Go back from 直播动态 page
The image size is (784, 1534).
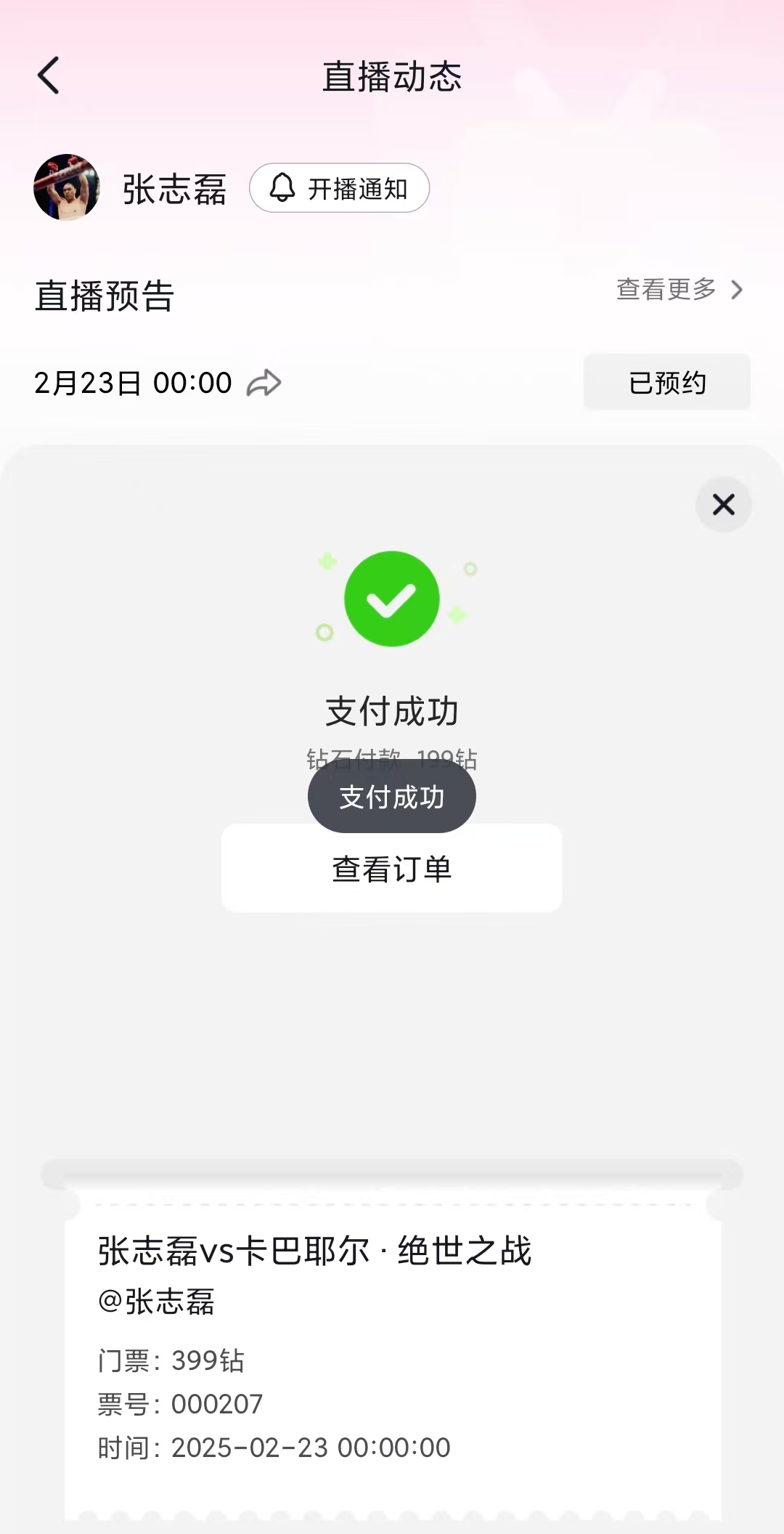click(x=49, y=76)
